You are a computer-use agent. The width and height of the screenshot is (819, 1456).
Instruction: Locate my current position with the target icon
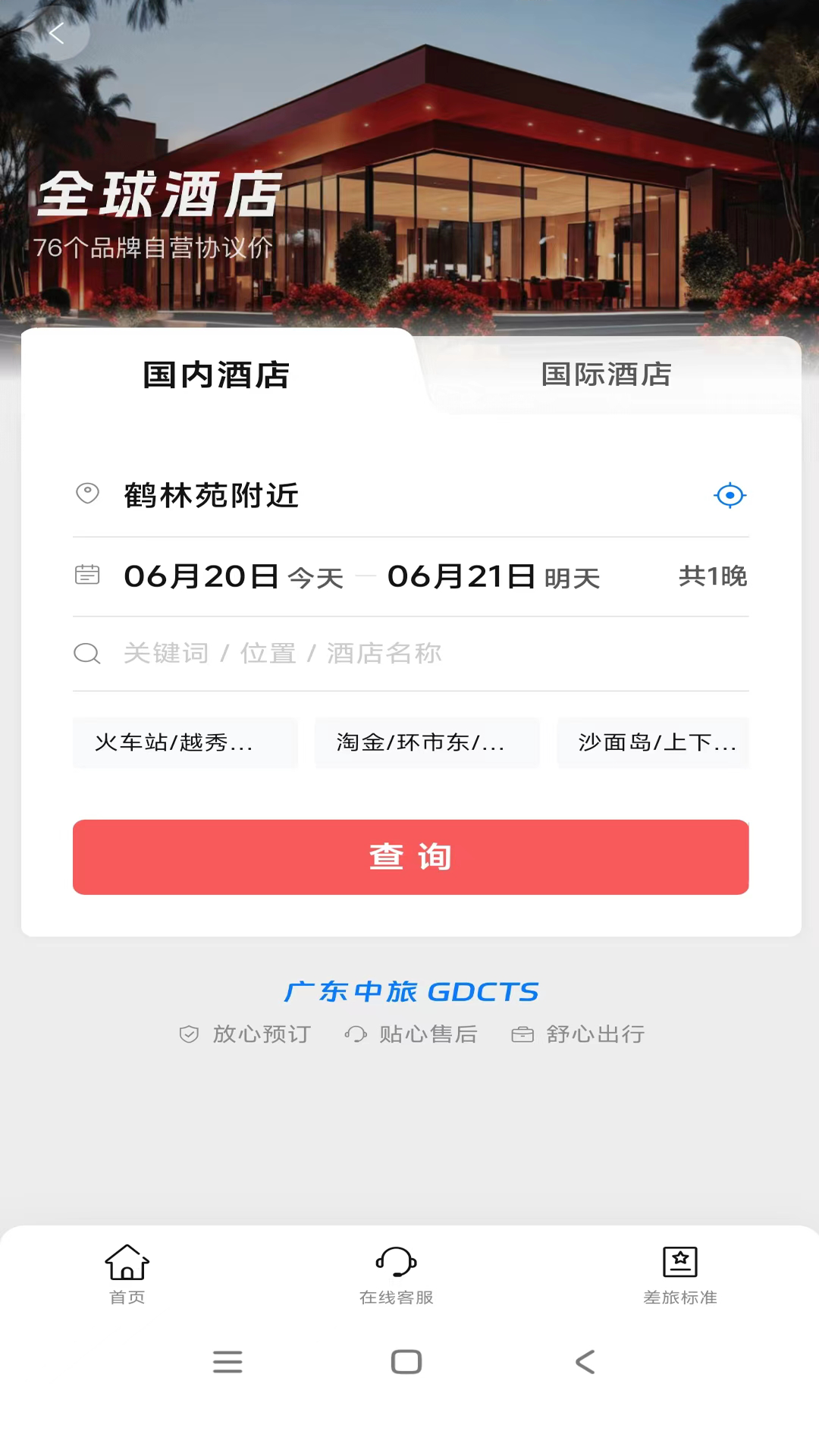coord(730,495)
